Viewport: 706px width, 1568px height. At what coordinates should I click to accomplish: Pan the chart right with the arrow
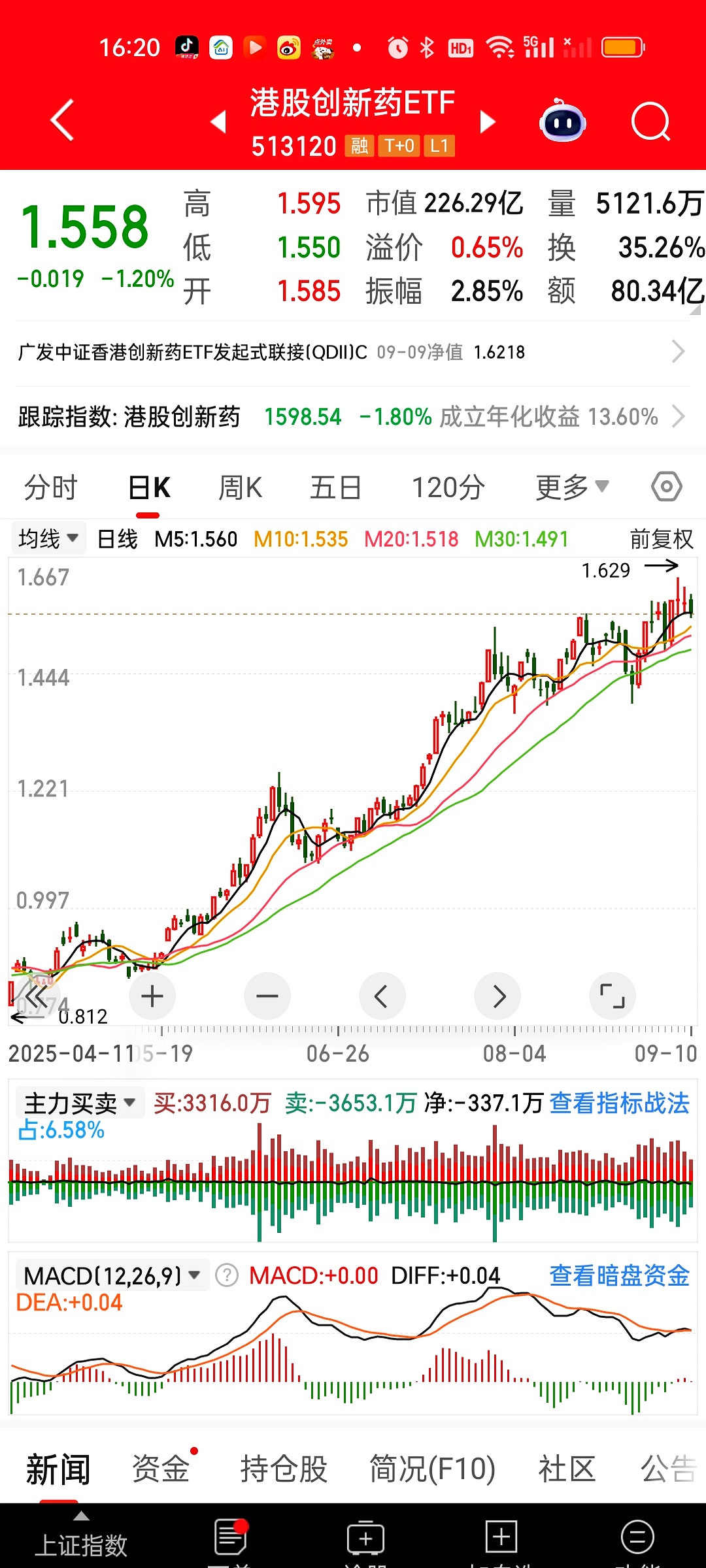[x=497, y=996]
